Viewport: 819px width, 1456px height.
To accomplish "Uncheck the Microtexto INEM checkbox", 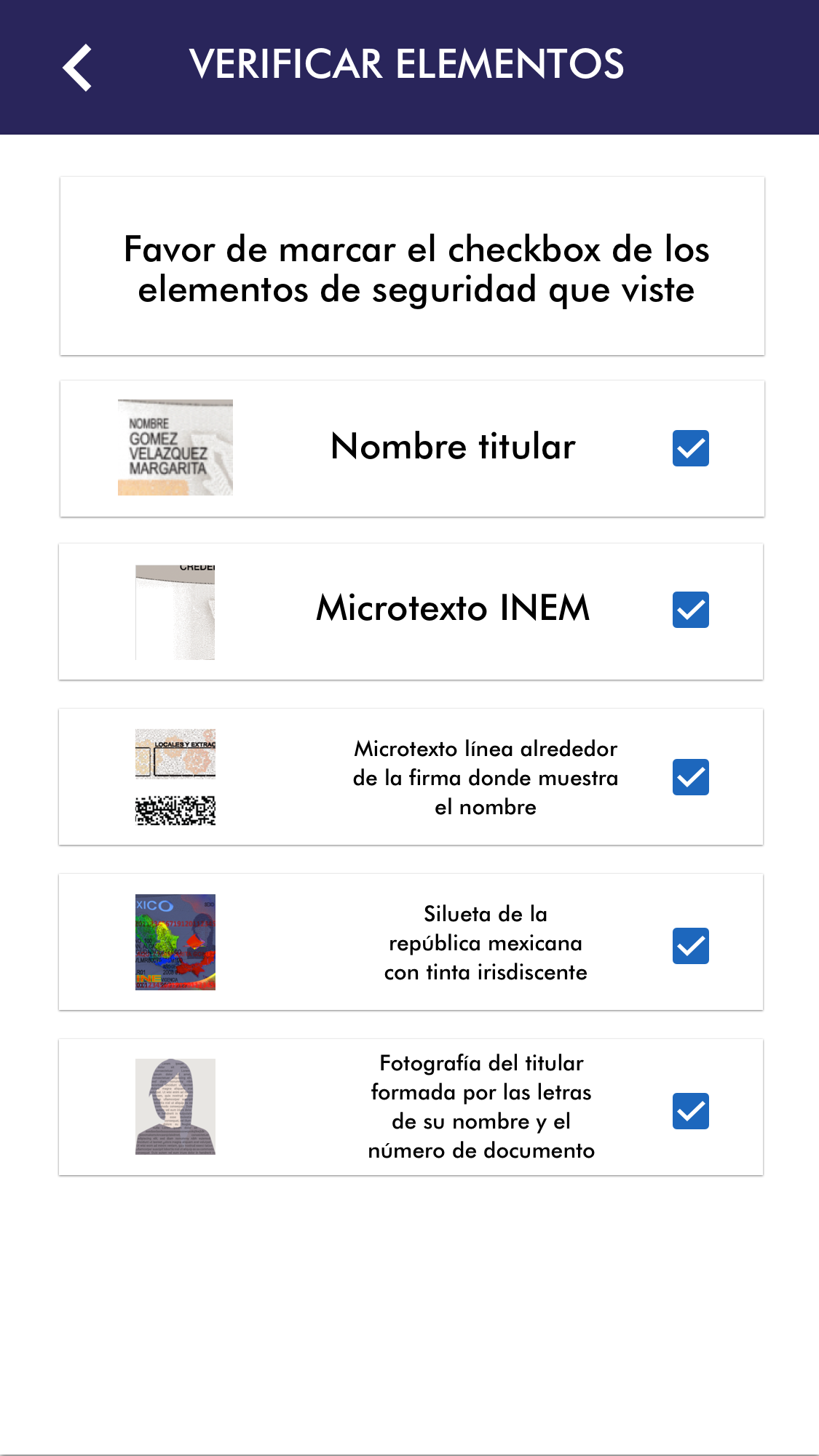I will [690, 610].
